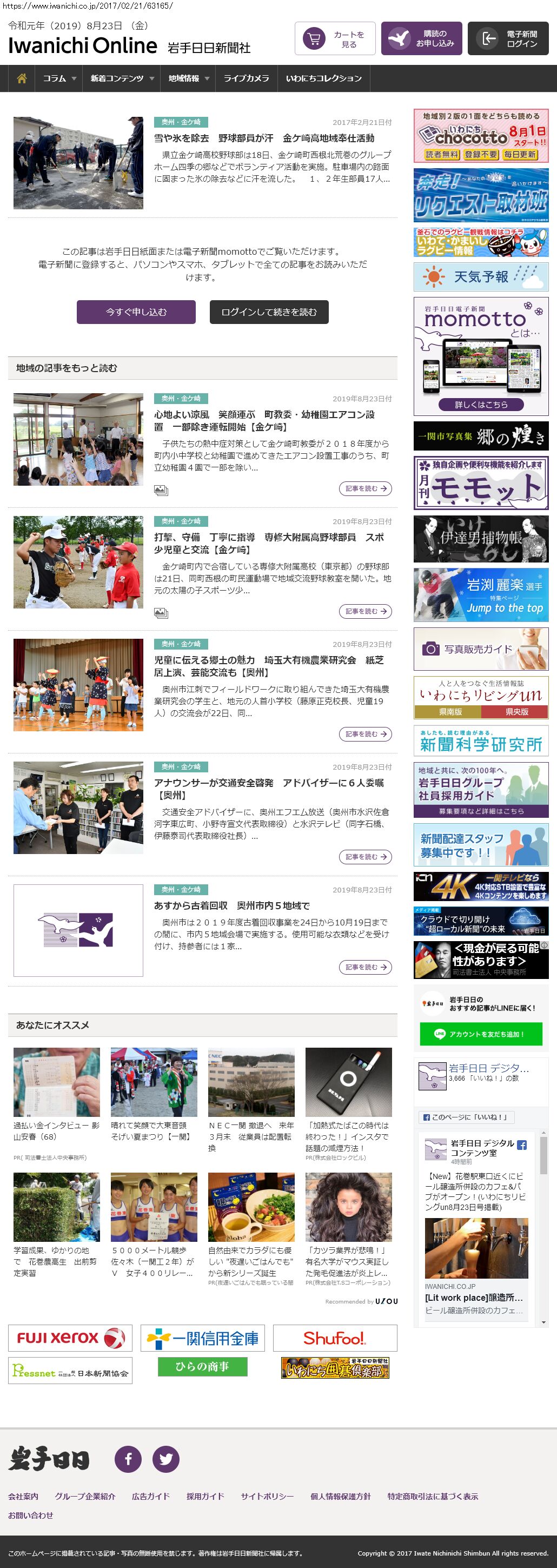
Task: Tap 今すぐ申し込む button
Action: point(136,312)
